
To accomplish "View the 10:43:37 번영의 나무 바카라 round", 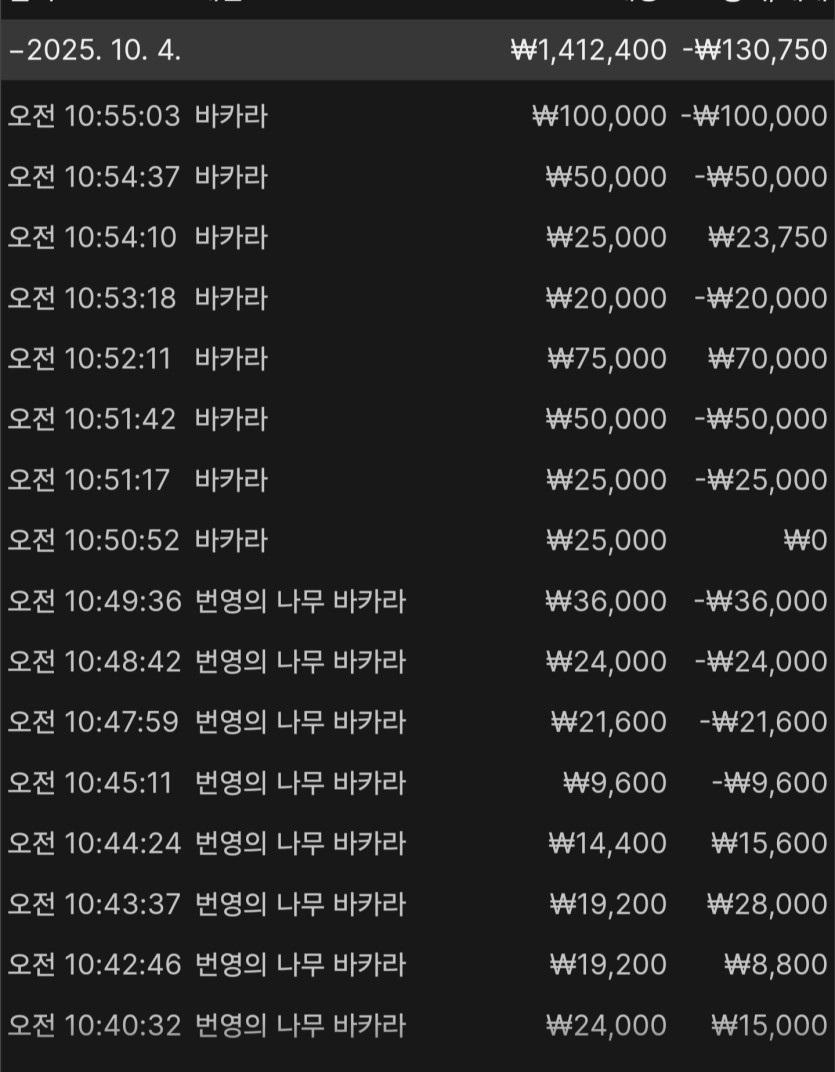I will (417, 904).
